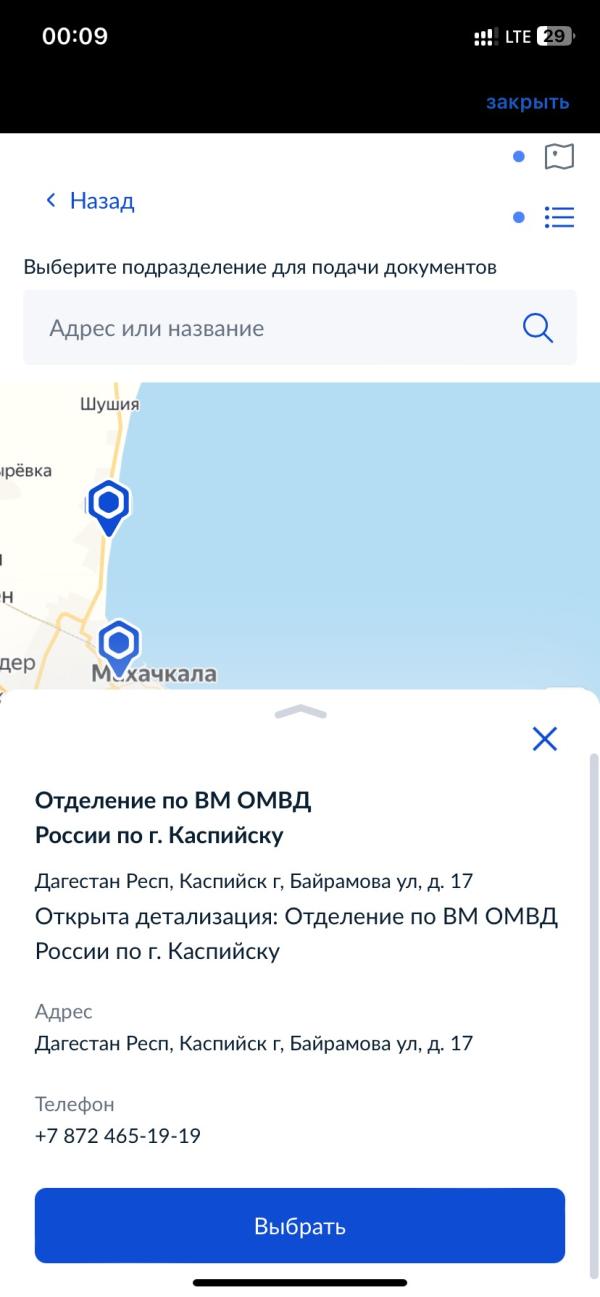Select the map pin near Шушия
The height and width of the screenshot is (1297, 600).
pos(108,507)
